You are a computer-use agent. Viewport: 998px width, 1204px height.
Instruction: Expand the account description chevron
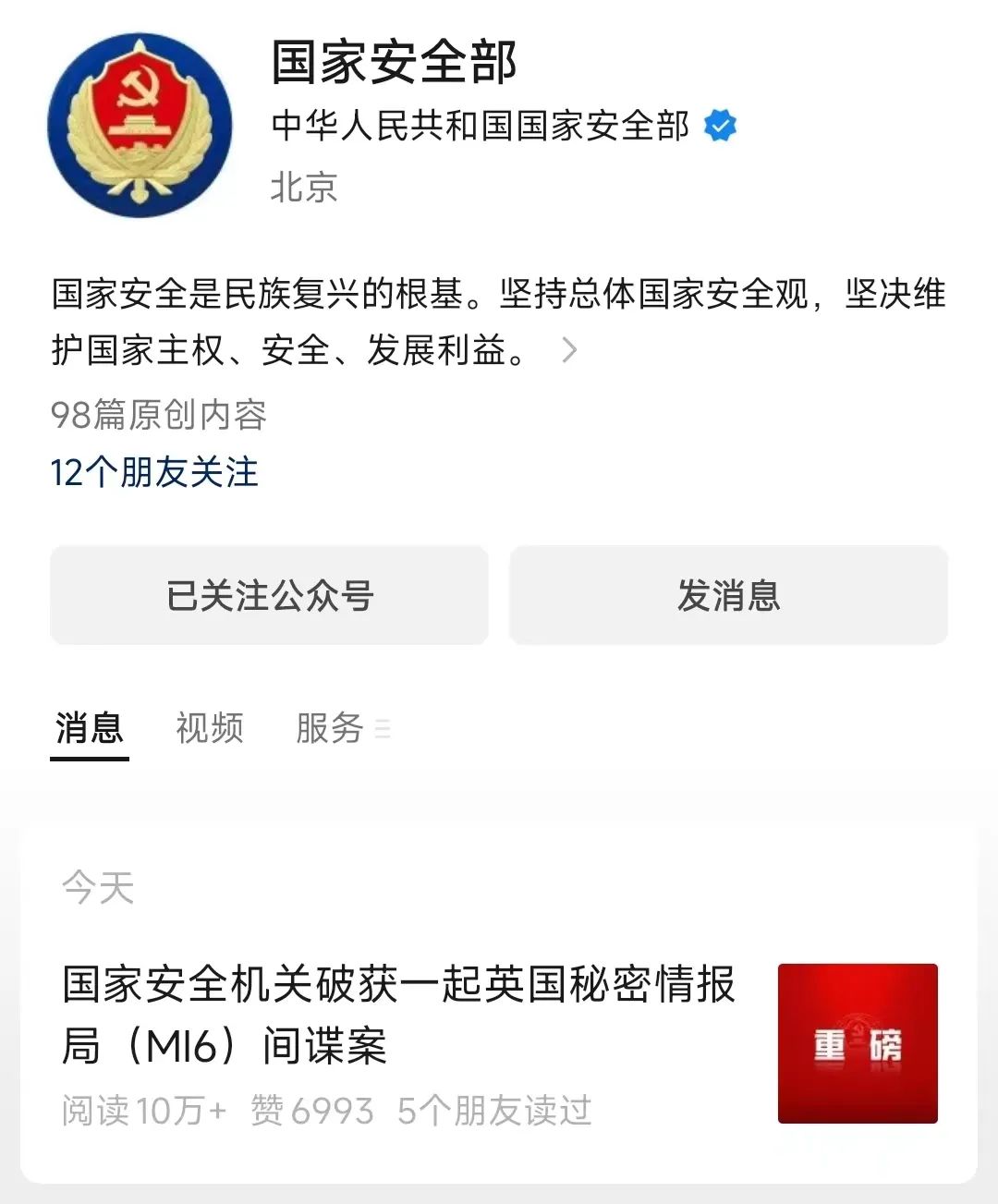(569, 350)
